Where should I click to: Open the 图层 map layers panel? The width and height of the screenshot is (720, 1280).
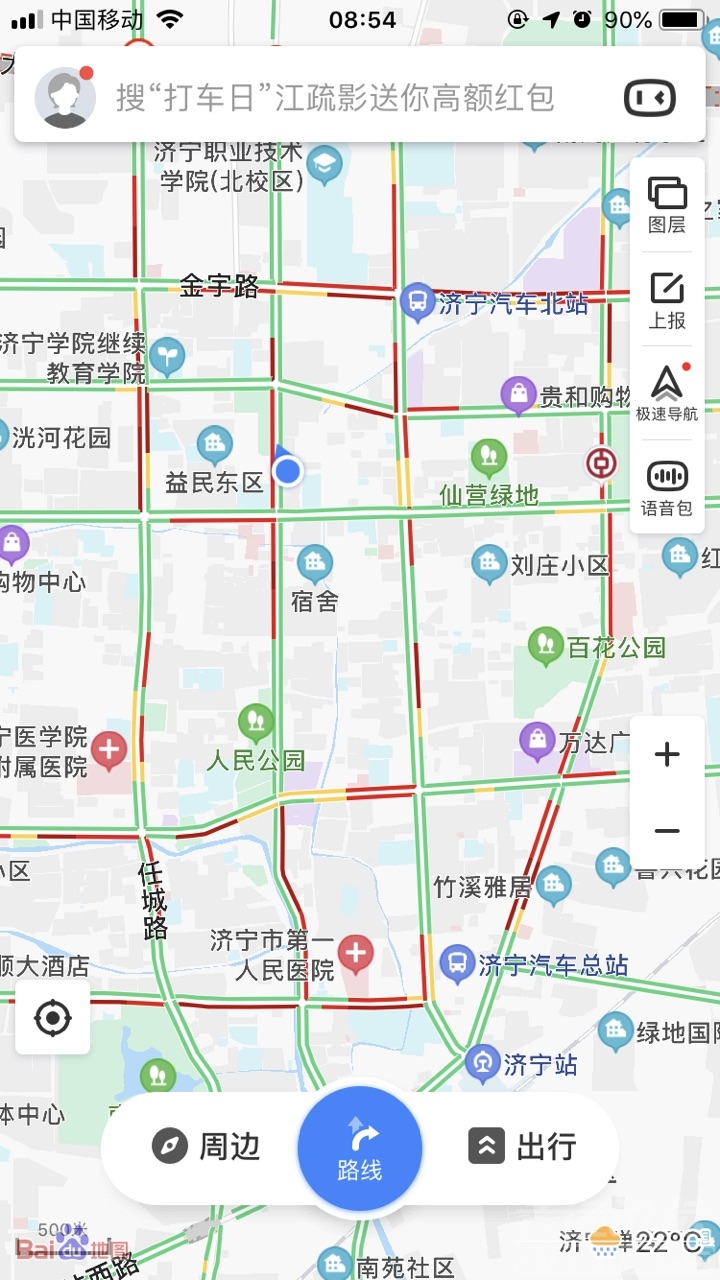667,205
